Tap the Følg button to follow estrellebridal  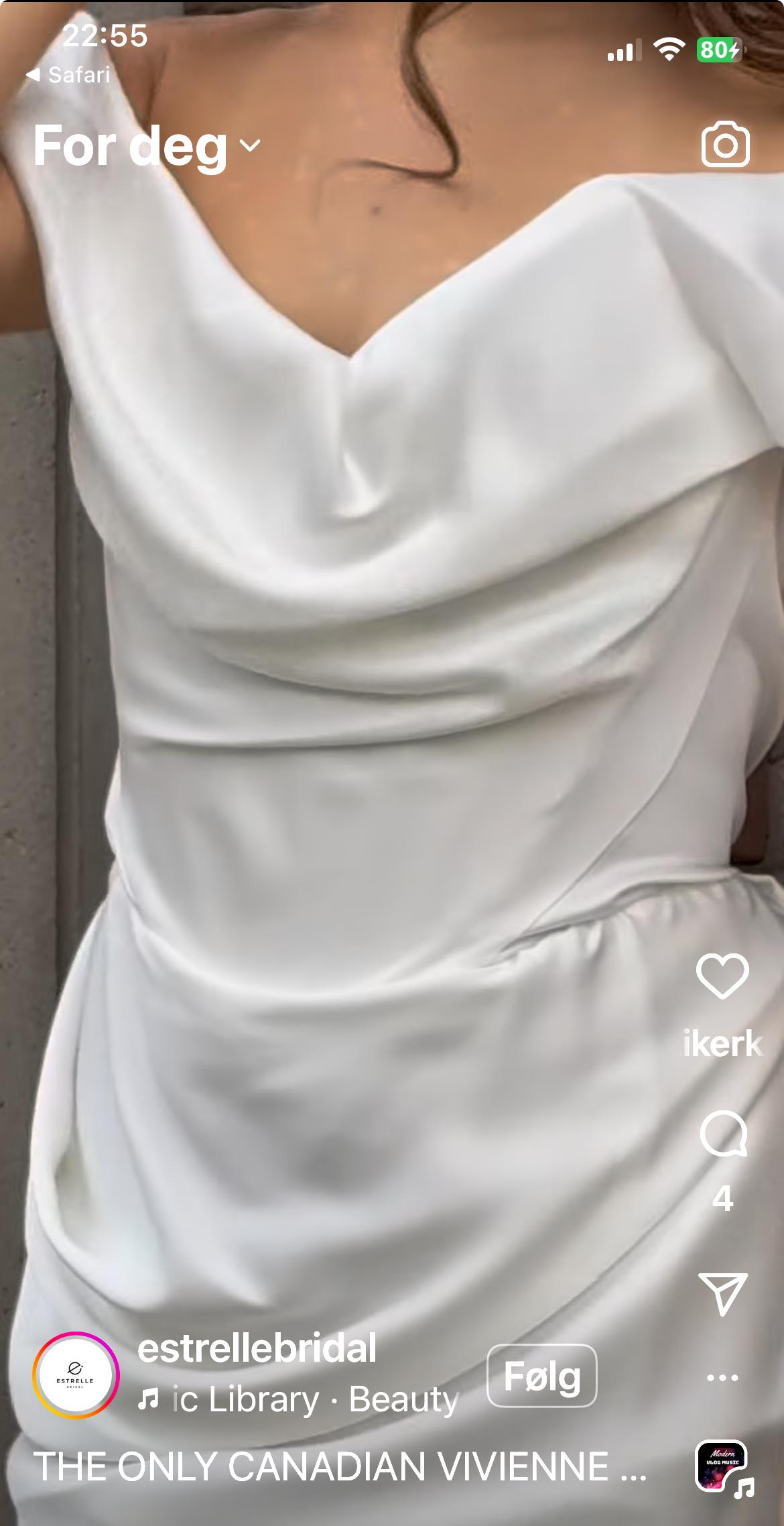point(541,1376)
